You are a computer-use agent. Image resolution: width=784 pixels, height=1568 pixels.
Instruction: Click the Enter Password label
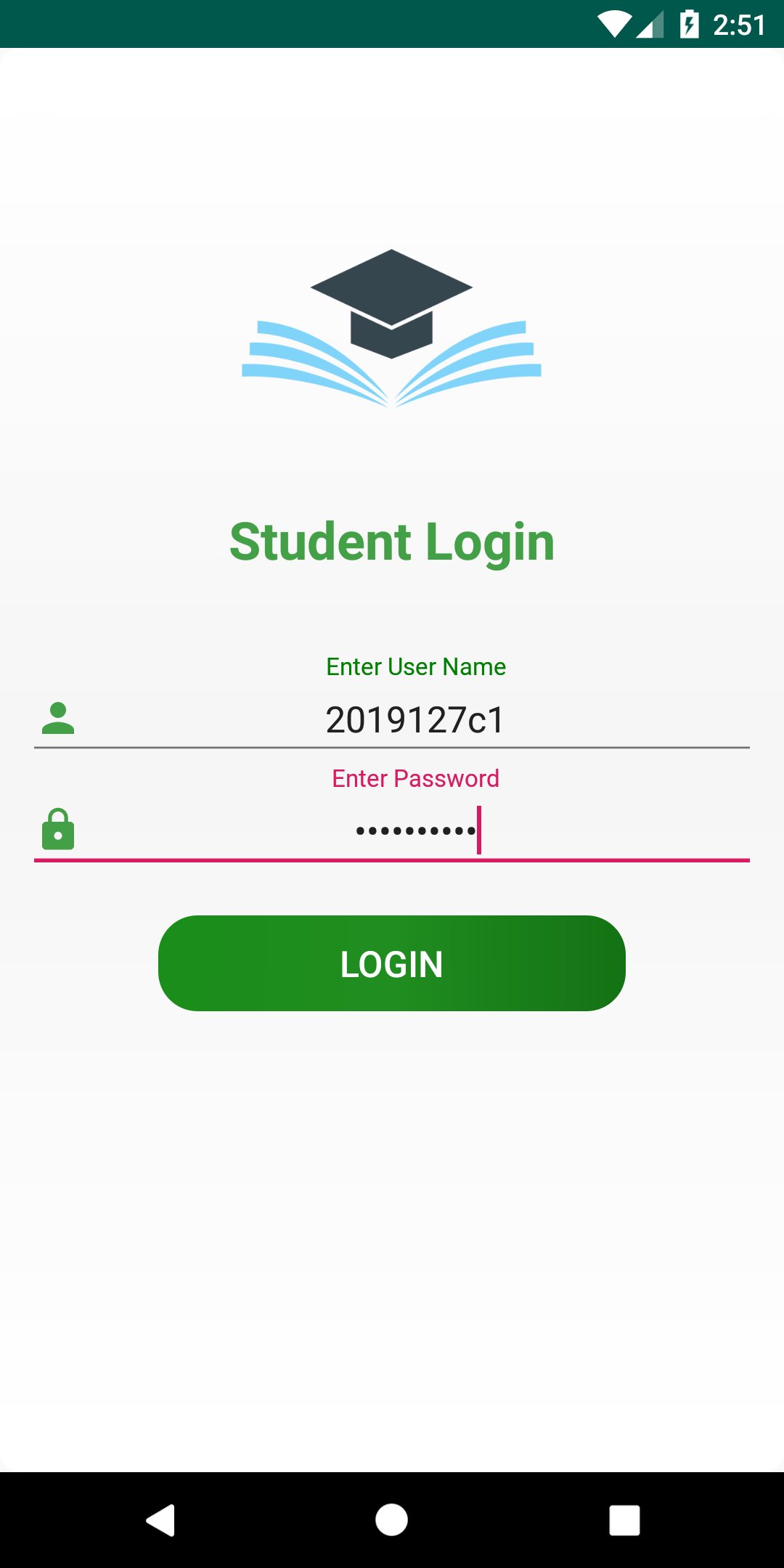(x=415, y=777)
